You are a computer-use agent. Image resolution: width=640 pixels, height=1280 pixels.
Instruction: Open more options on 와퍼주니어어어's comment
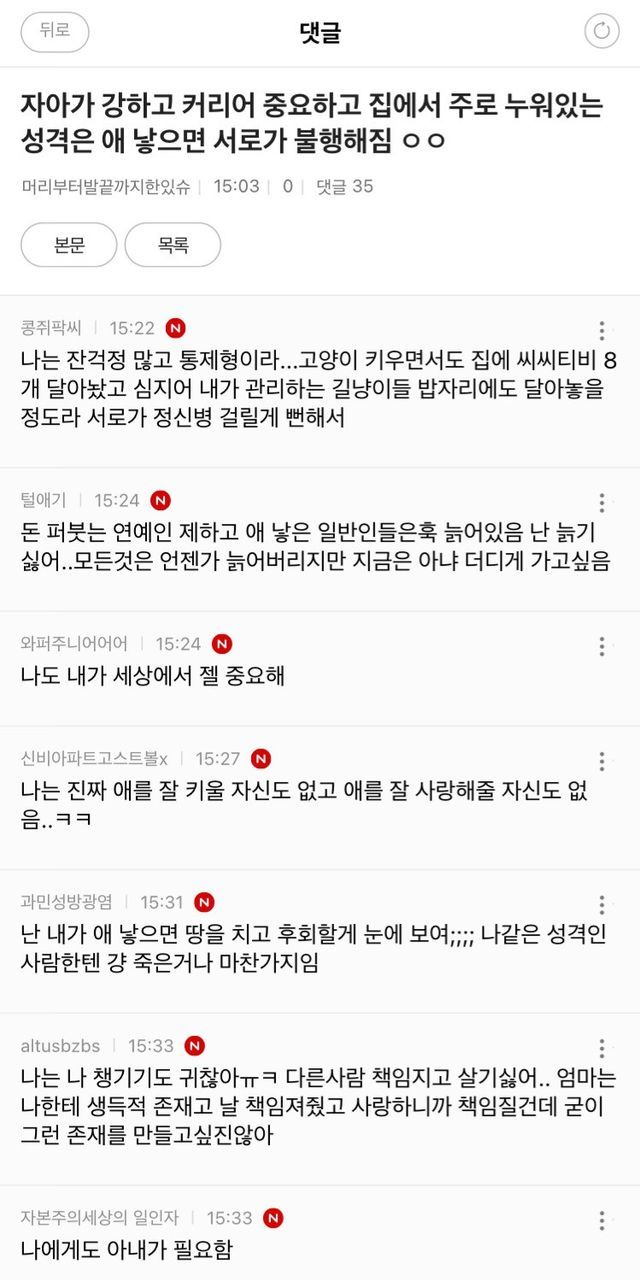tap(601, 647)
